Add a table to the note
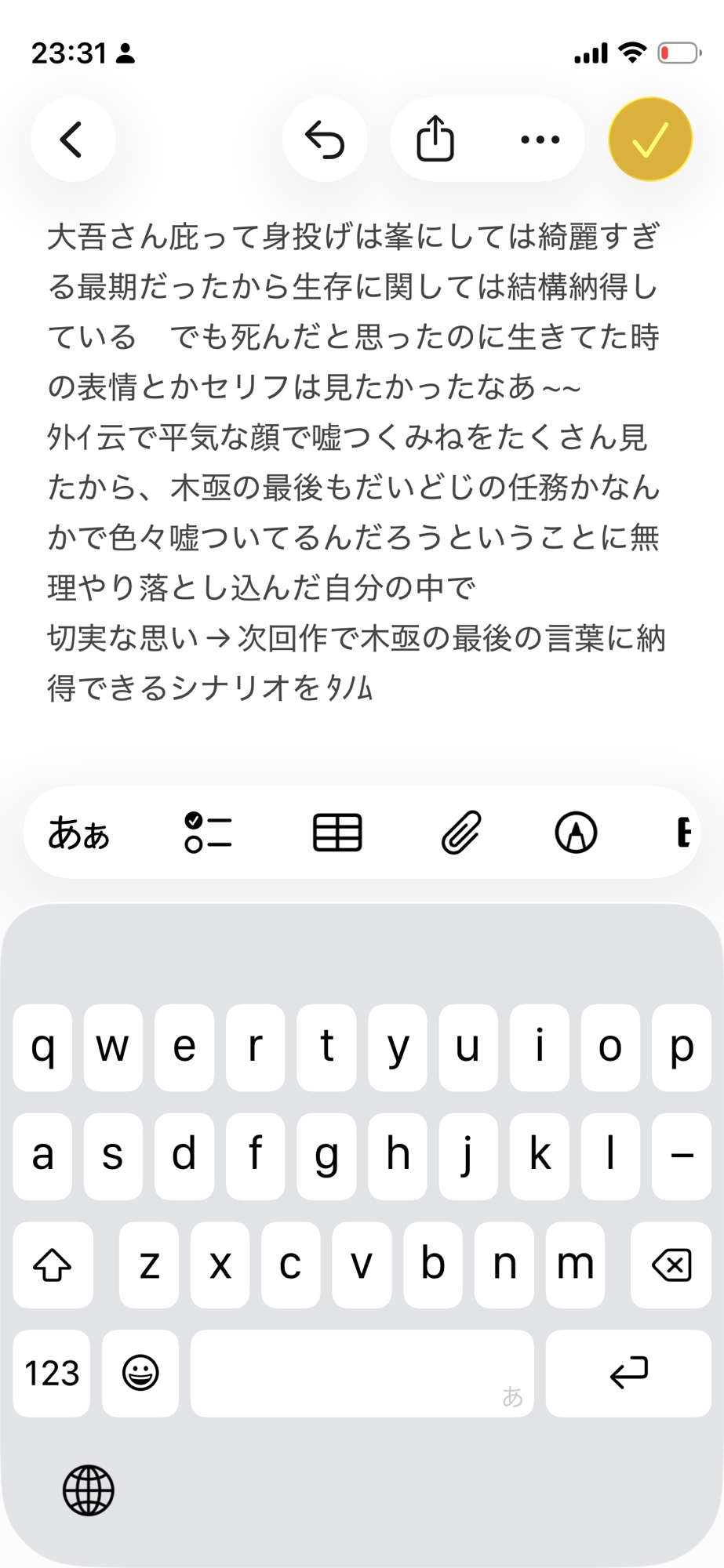The height and width of the screenshot is (1568, 724). [x=337, y=833]
